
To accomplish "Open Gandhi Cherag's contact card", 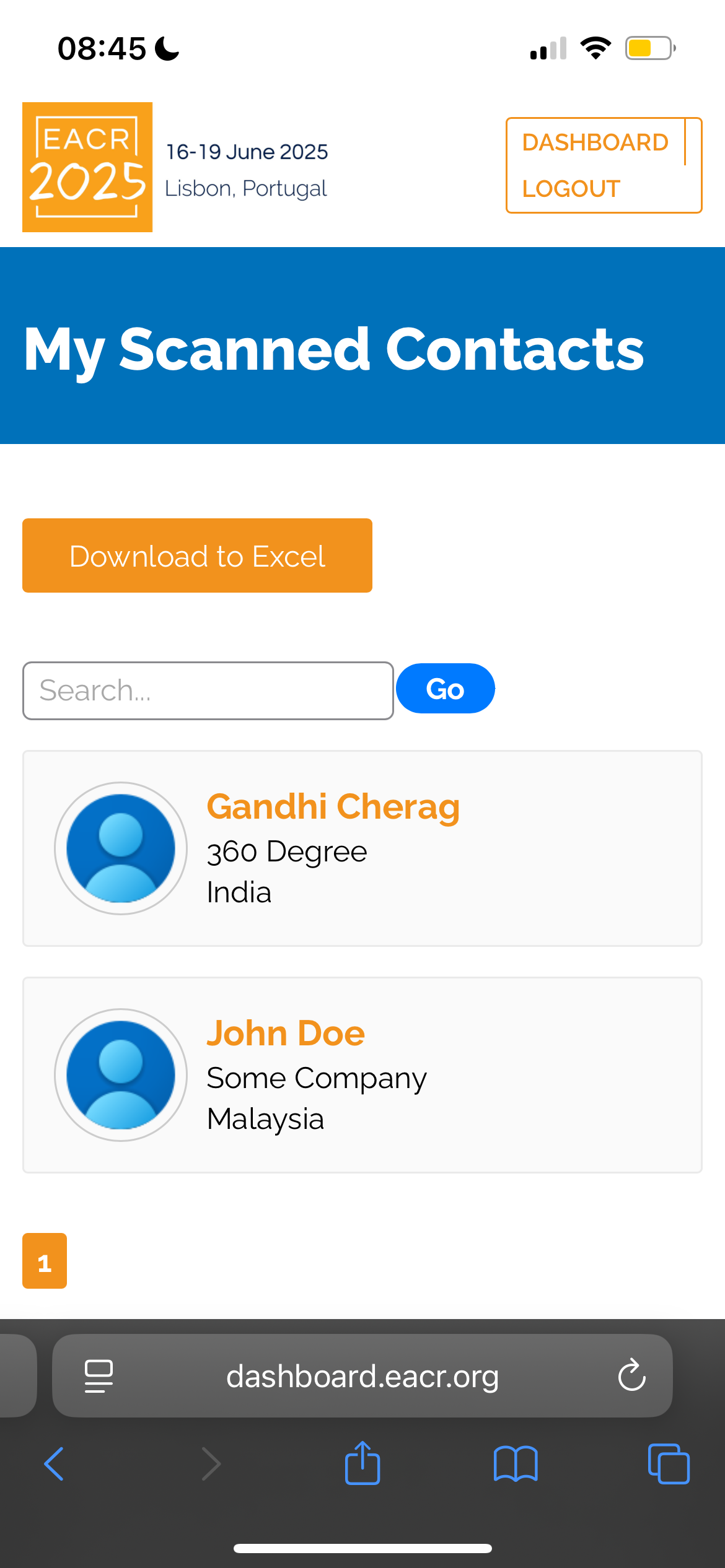I will (333, 807).
